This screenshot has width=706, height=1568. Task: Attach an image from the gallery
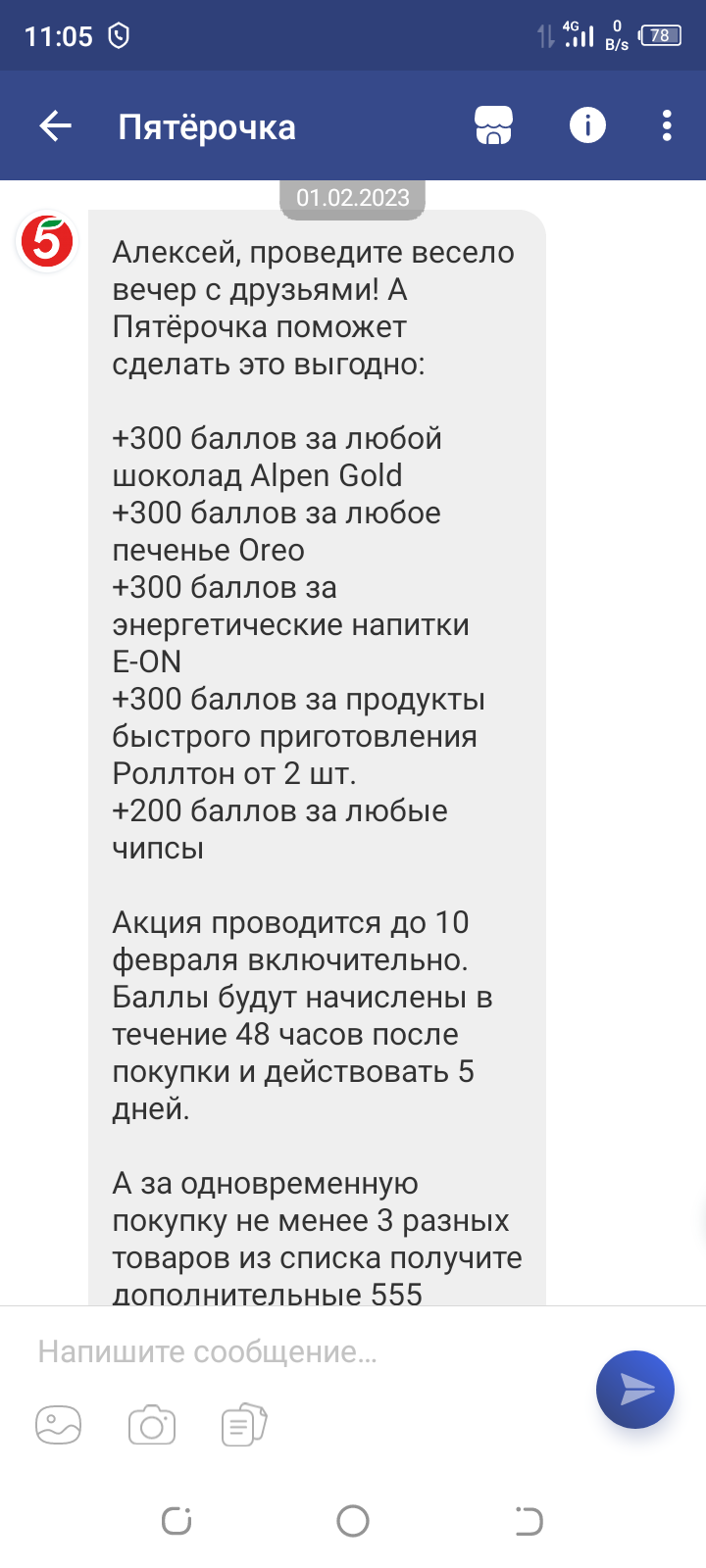59,1425
